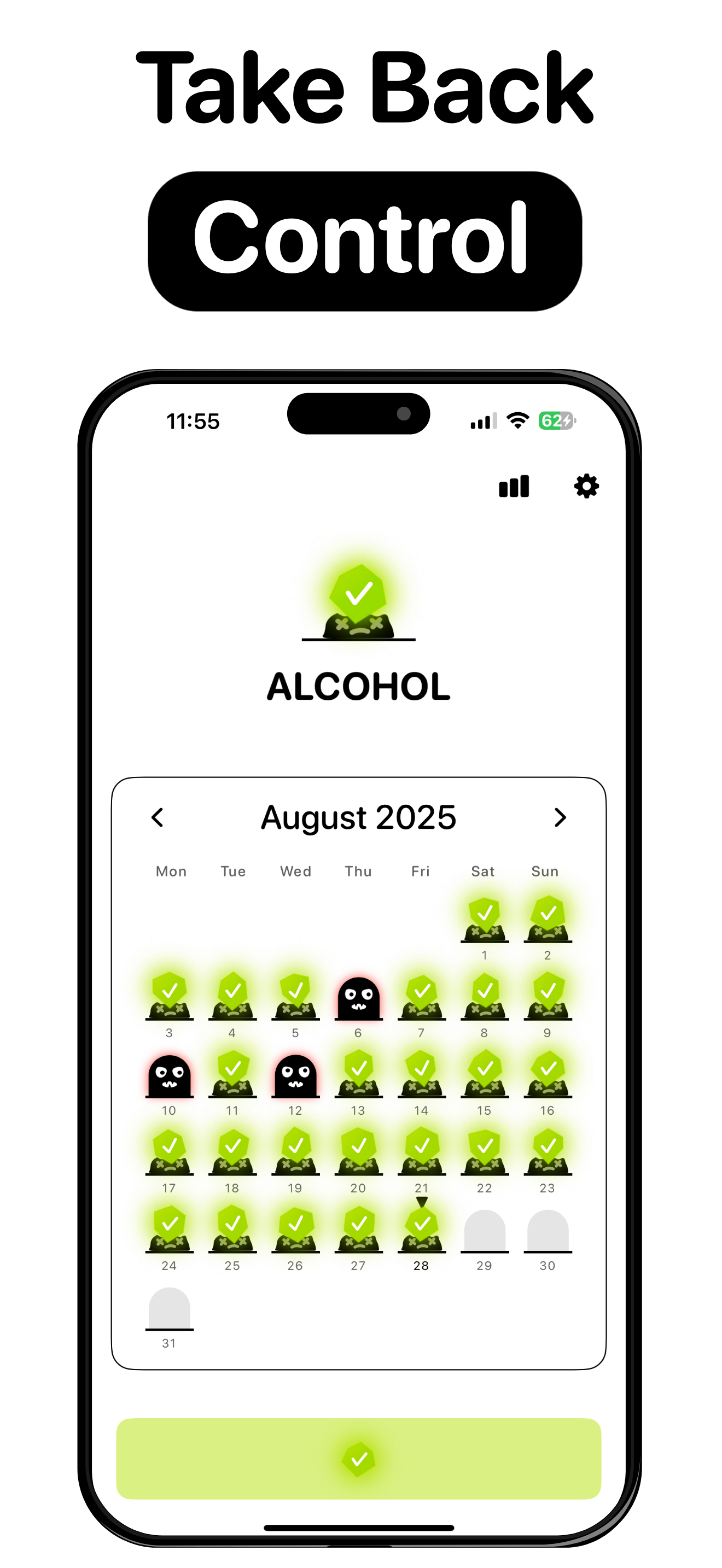The height and width of the screenshot is (1568, 722).
Task: Select the success checkmark for August 15
Action: click(x=484, y=1073)
